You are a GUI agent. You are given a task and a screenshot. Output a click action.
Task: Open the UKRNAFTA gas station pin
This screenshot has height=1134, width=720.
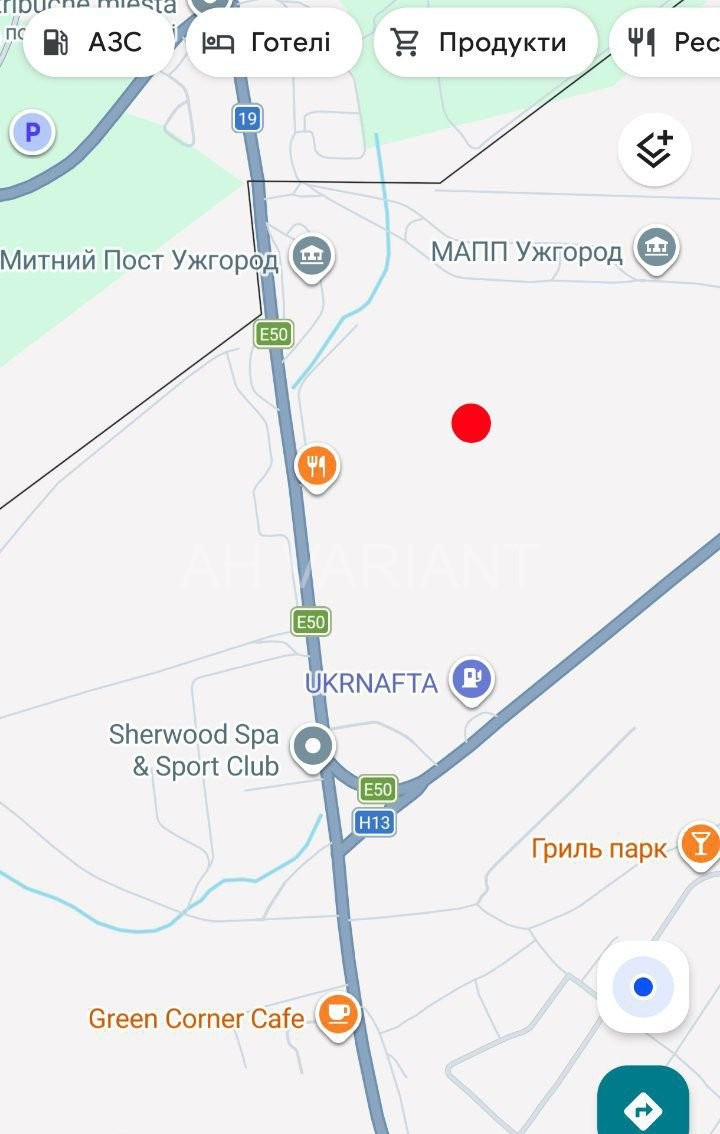pos(471,679)
